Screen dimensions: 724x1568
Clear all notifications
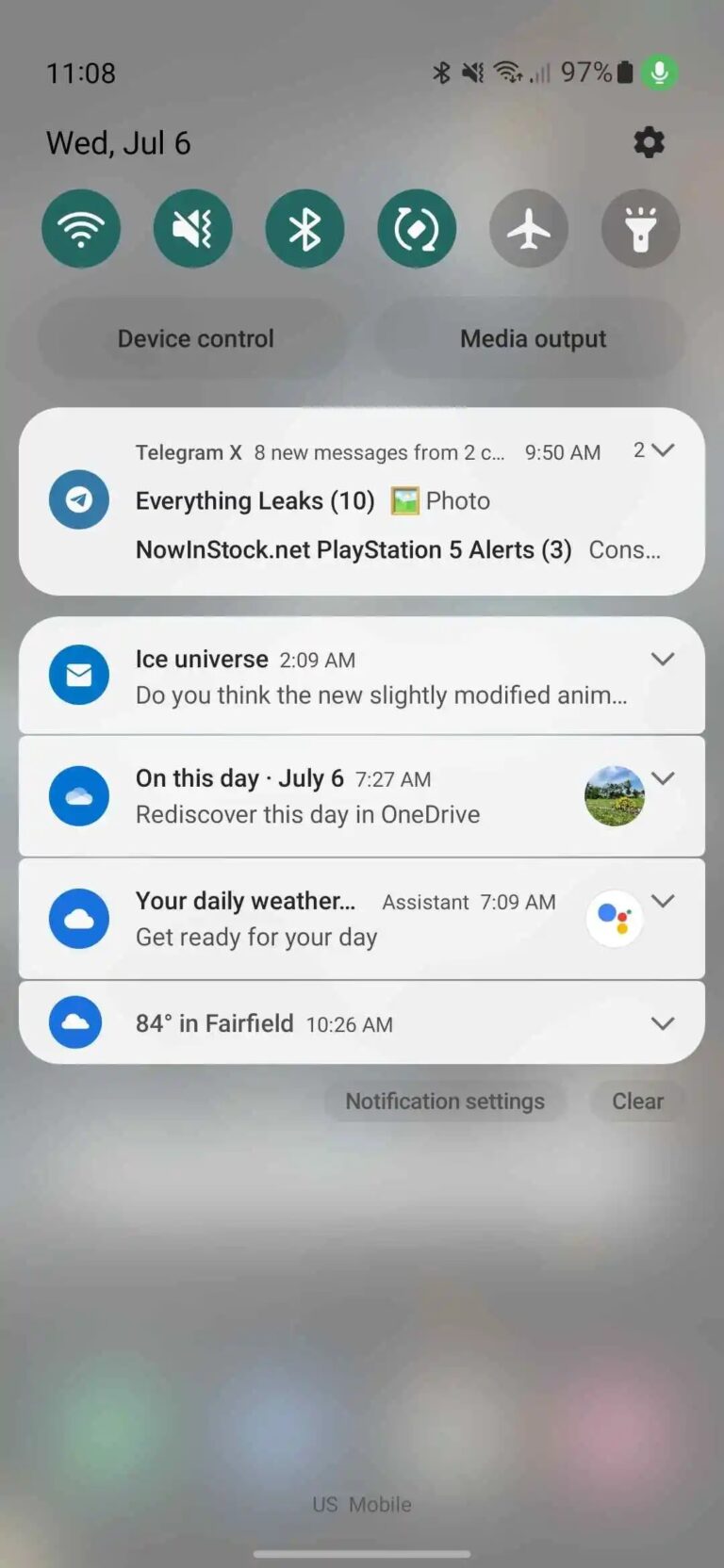coord(637,1101)
